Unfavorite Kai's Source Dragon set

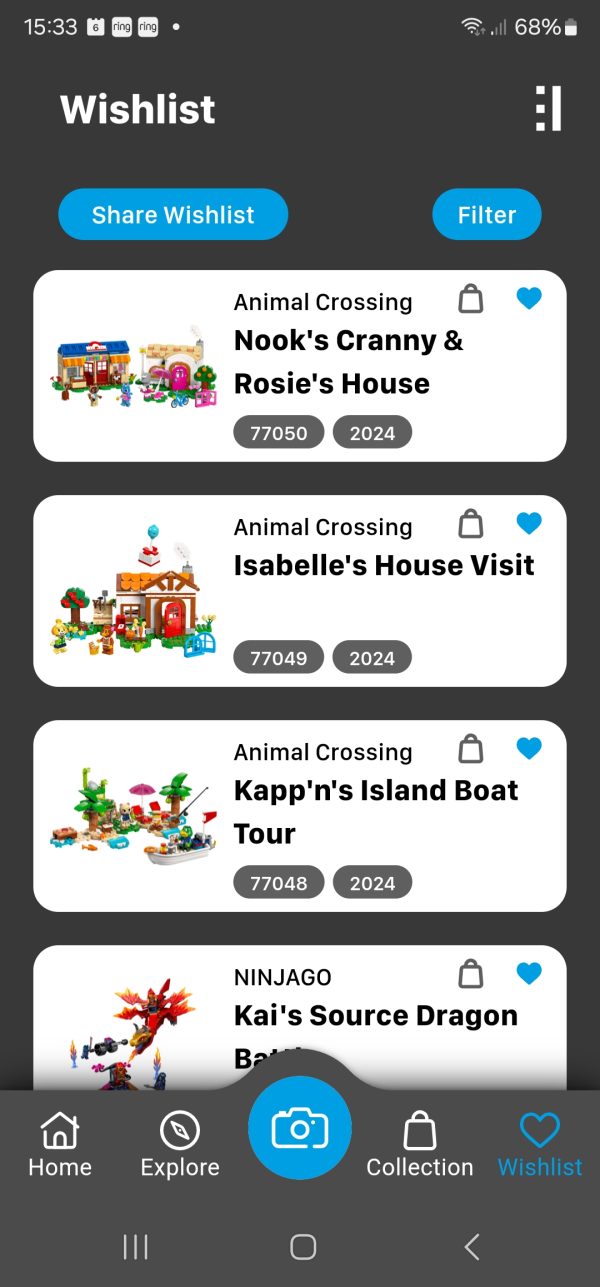529,973
